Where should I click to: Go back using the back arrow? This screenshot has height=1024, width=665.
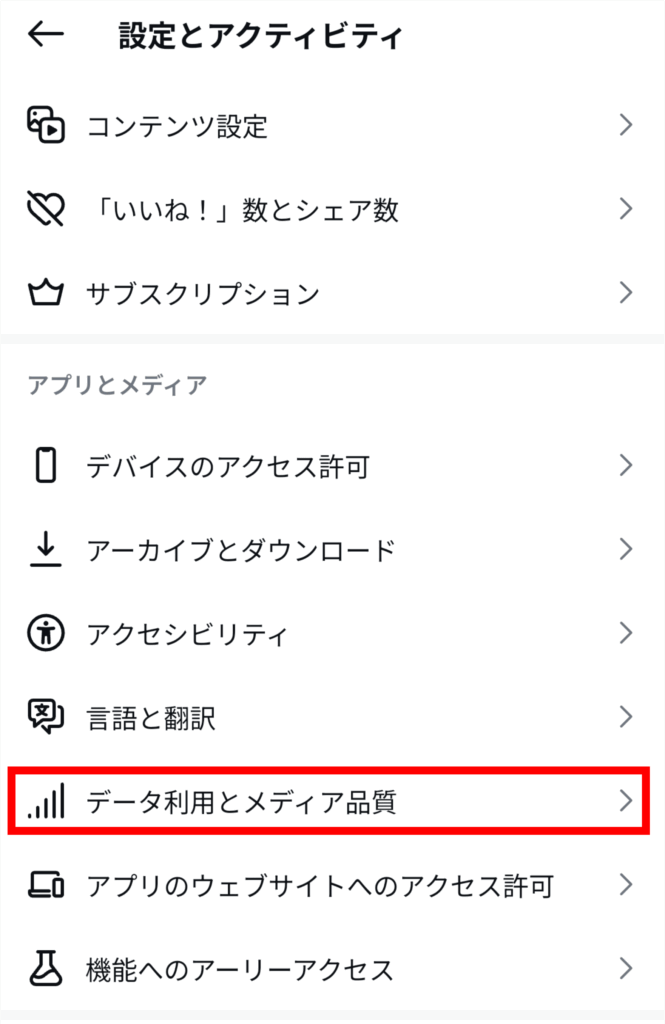45,36
